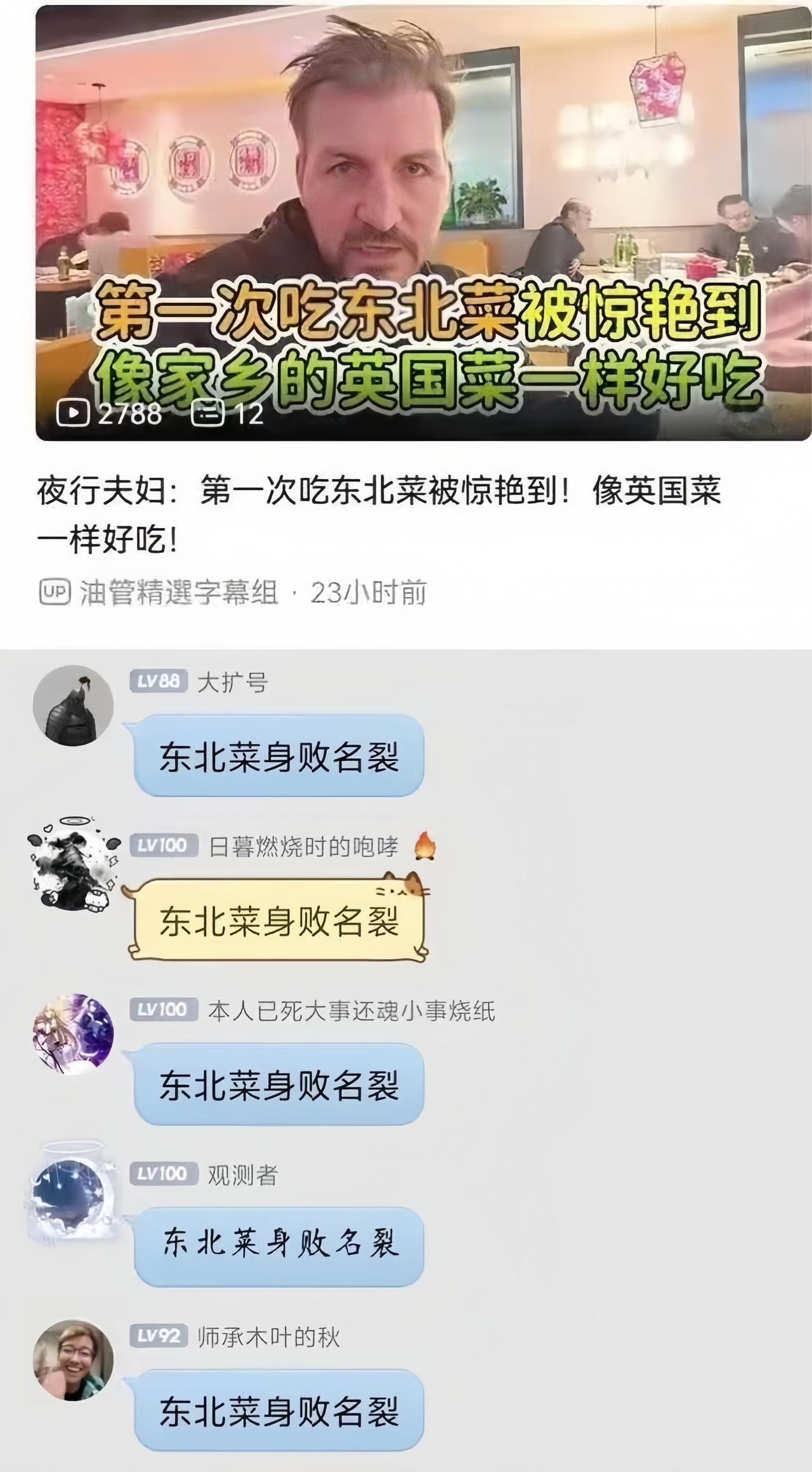Click 观测者's avatar
Screen dimensions: 812x1472
pyautogui.click(x=72, y=1195)
